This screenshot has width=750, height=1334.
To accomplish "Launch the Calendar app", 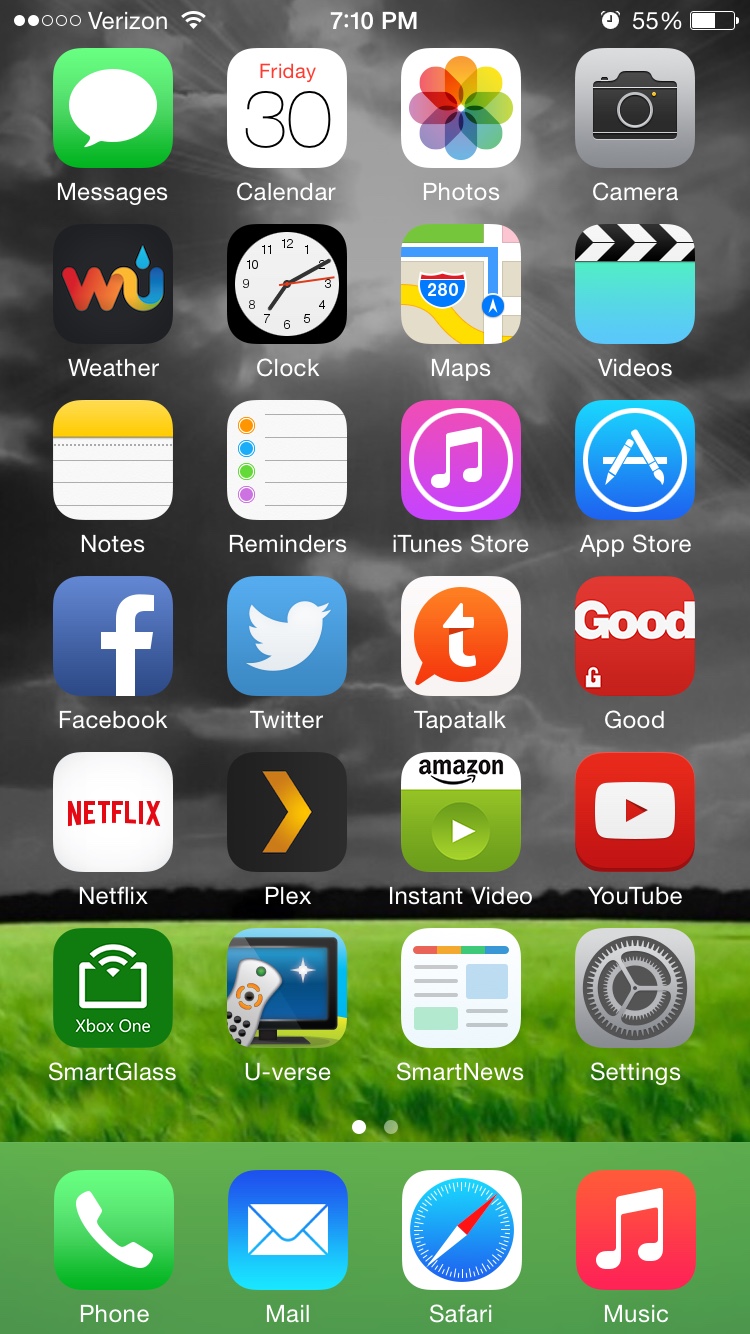I will tap(287, 108).
